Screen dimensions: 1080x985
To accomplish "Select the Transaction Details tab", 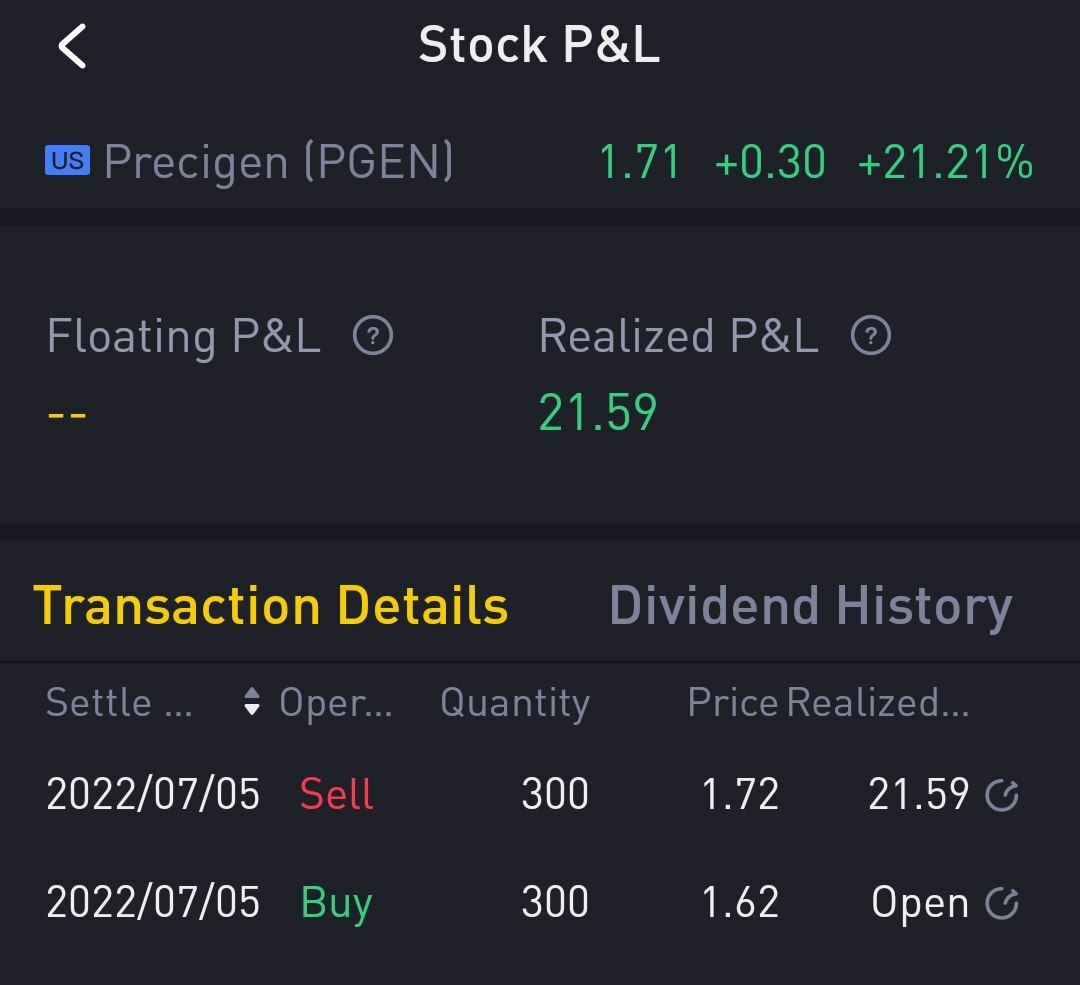I will tap(271, 606).
